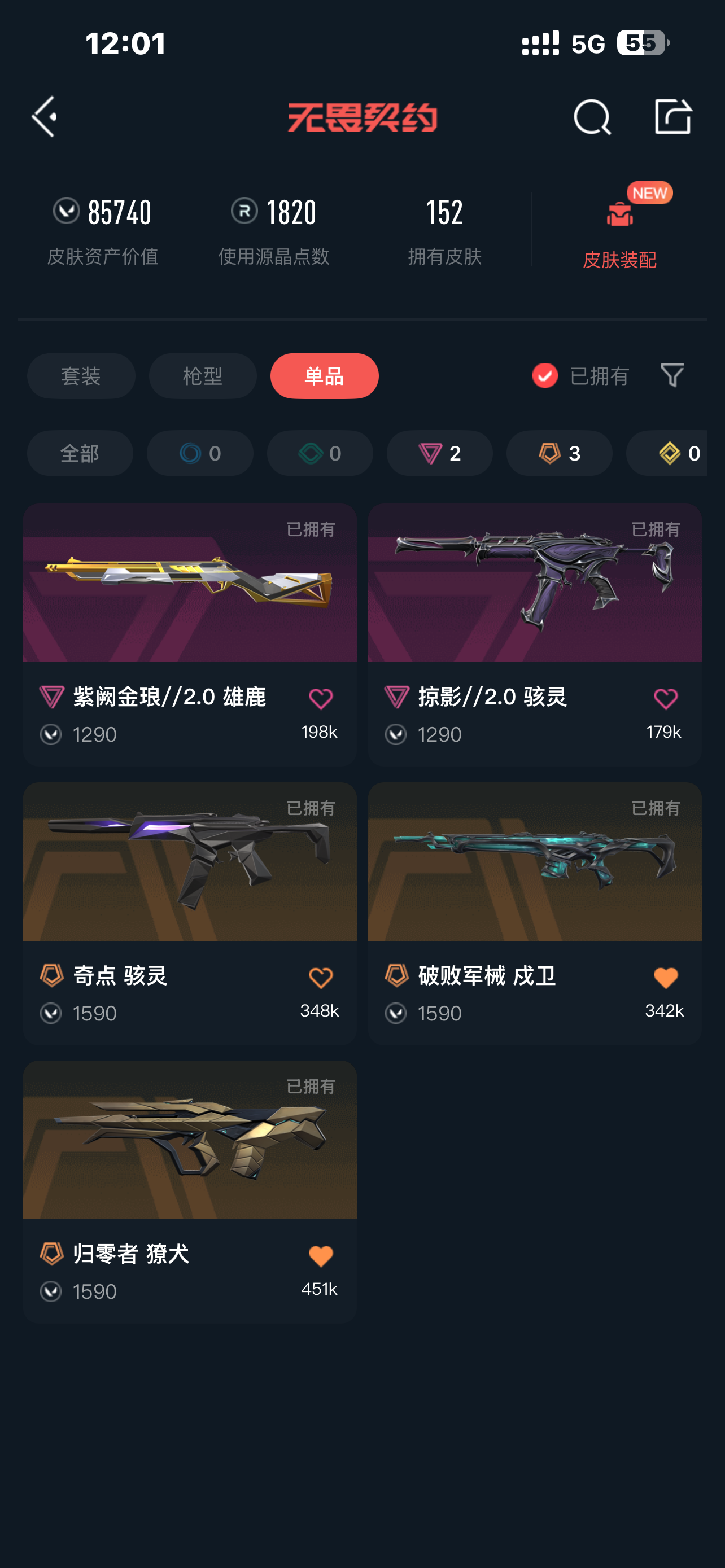The height and width of the screenshot is (1568, 725).
Task: Open the 掠影//2.0 骇灵 skin card
Action: (x=535, y=634)
